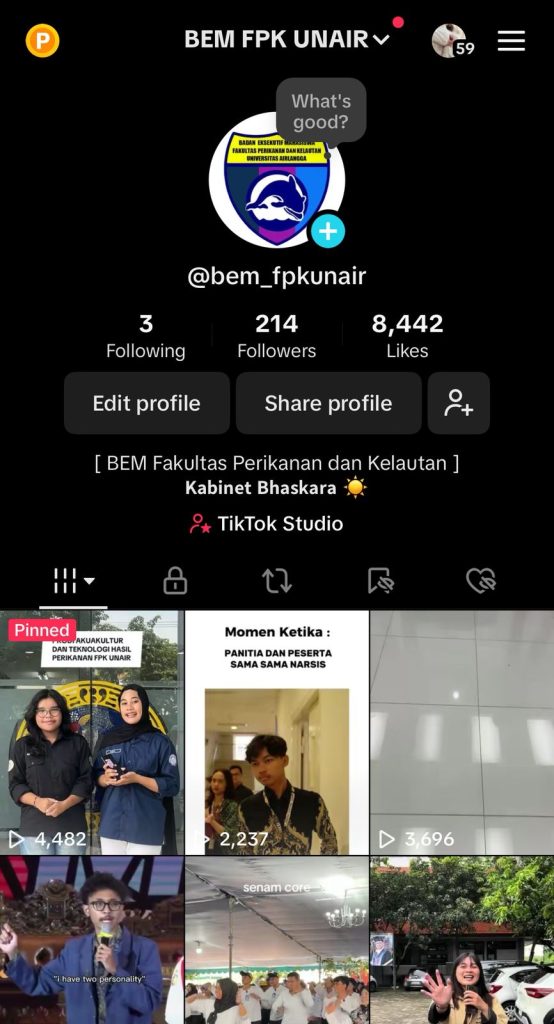This screenshot has width=554, height=1024.
Task: Open the Pinned video with 4,482 views
Action: coord(91,733)
